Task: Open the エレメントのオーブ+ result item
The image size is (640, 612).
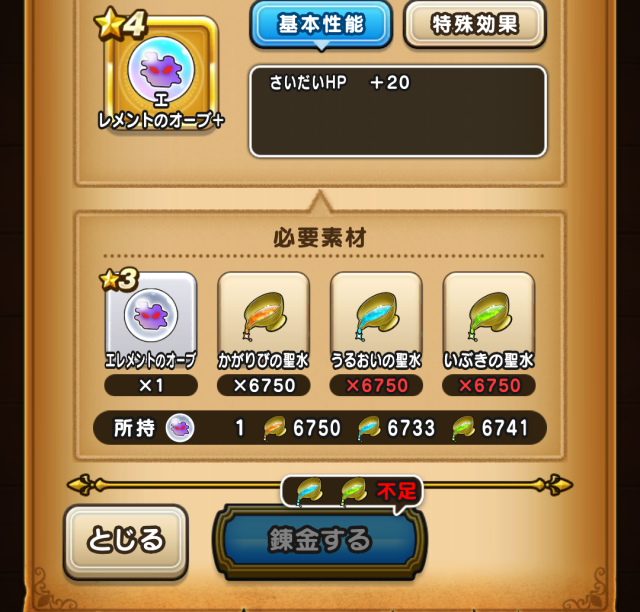Action: (161, 72)
